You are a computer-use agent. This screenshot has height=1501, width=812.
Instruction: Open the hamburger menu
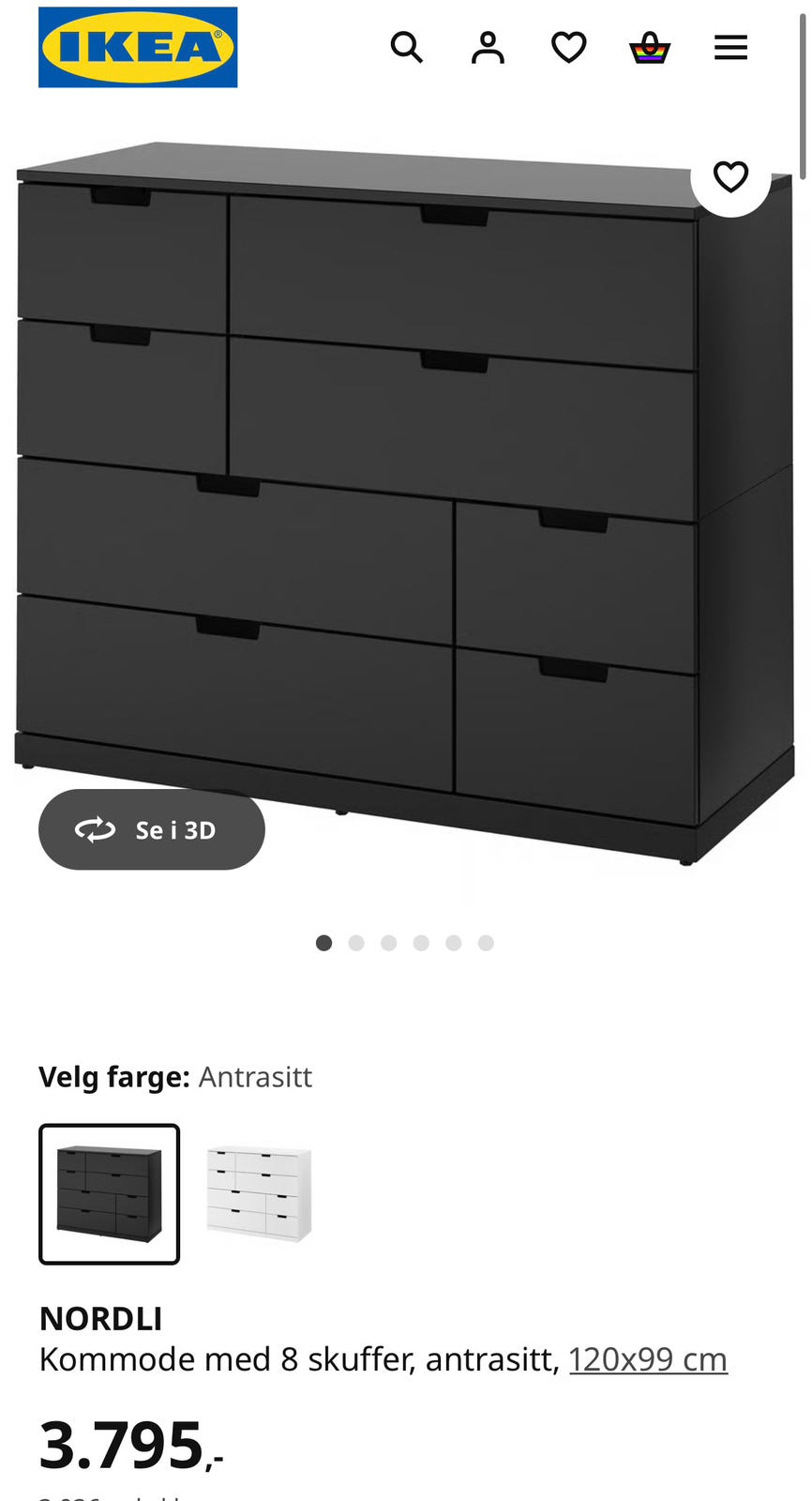coord(730,47)
